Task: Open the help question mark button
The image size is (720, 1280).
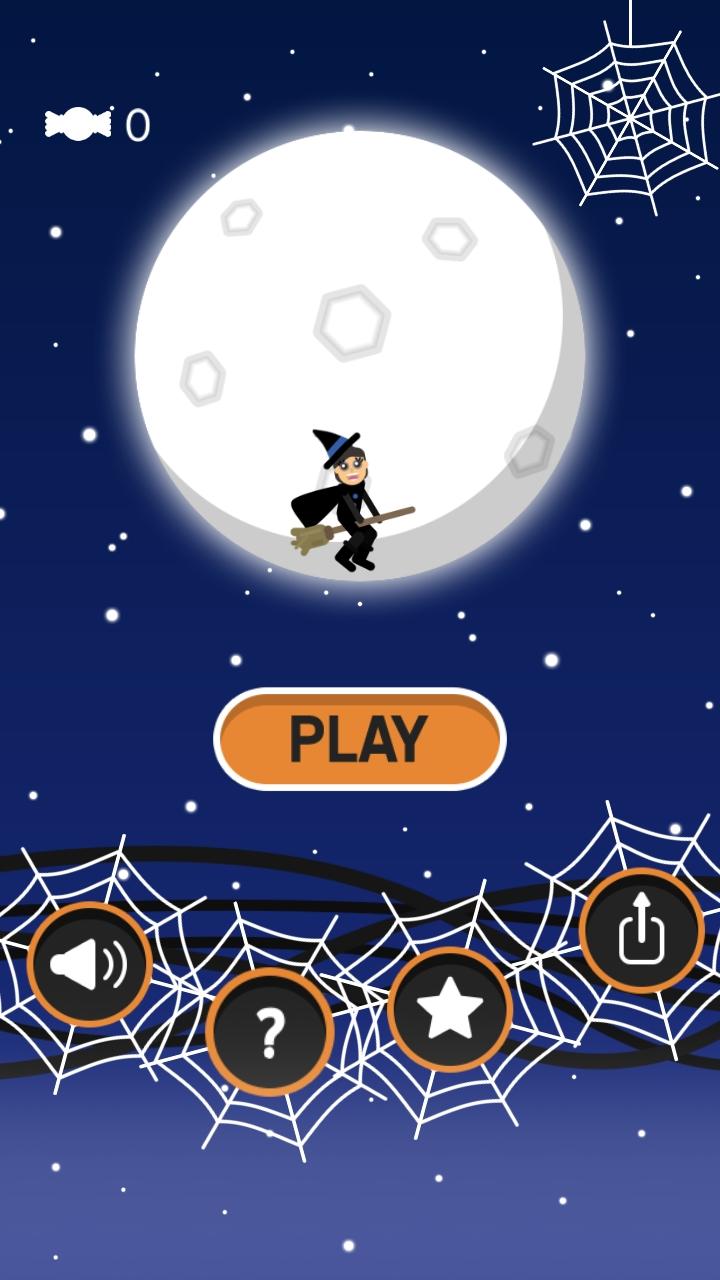Action: tap(269, 1031)
